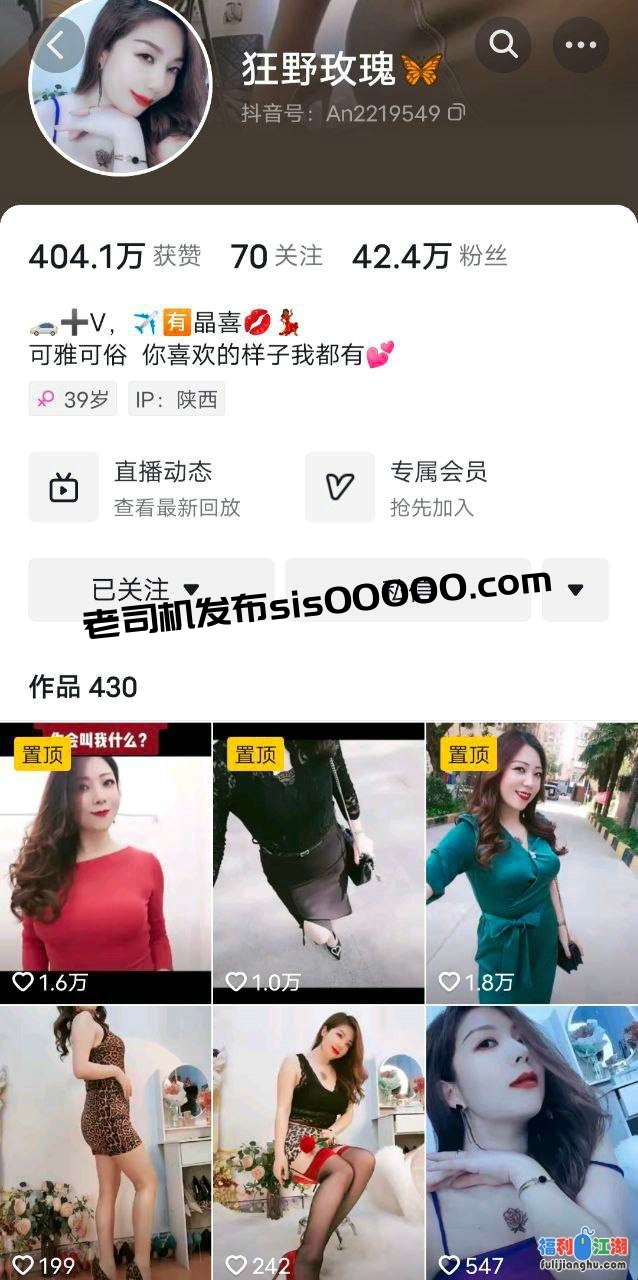Send a private message (私信)

point(408,589)
